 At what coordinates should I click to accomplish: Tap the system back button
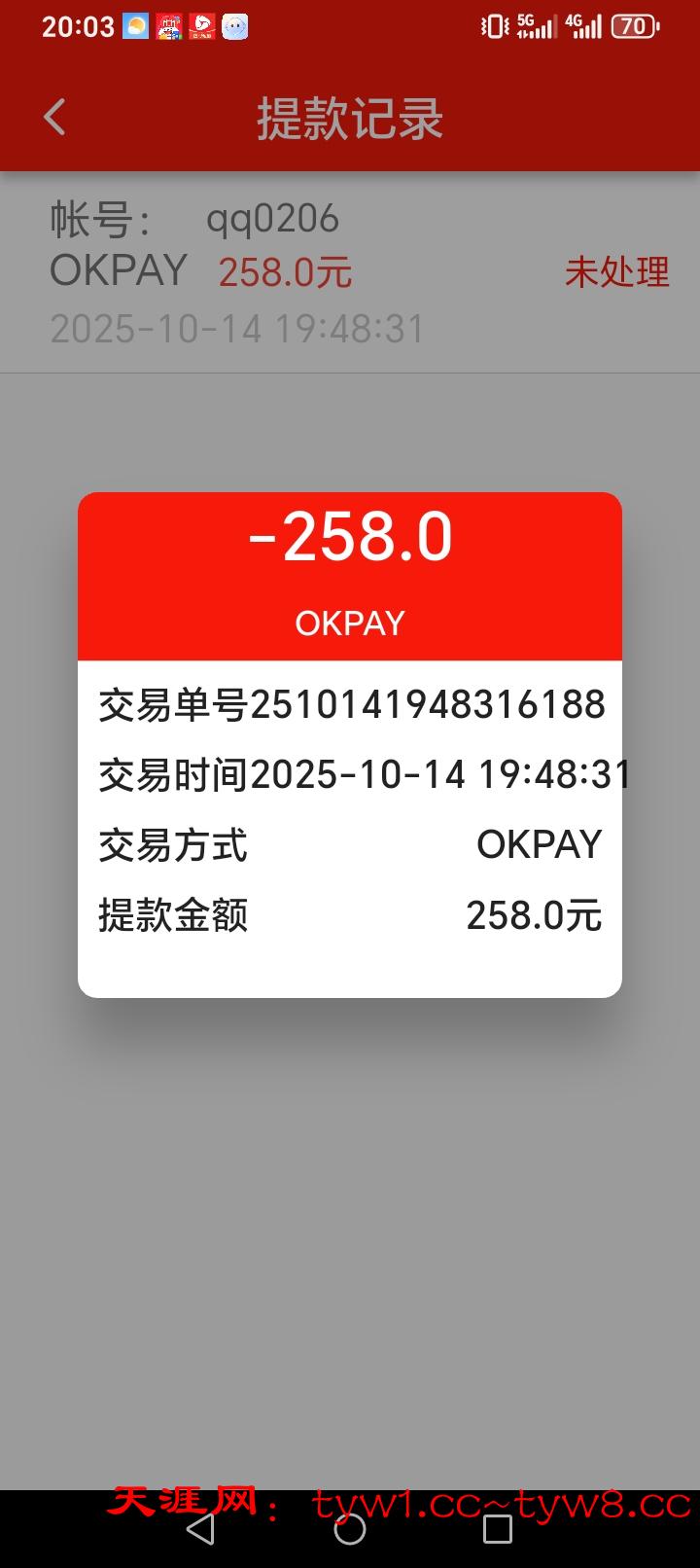click(x=200, y=1528)
